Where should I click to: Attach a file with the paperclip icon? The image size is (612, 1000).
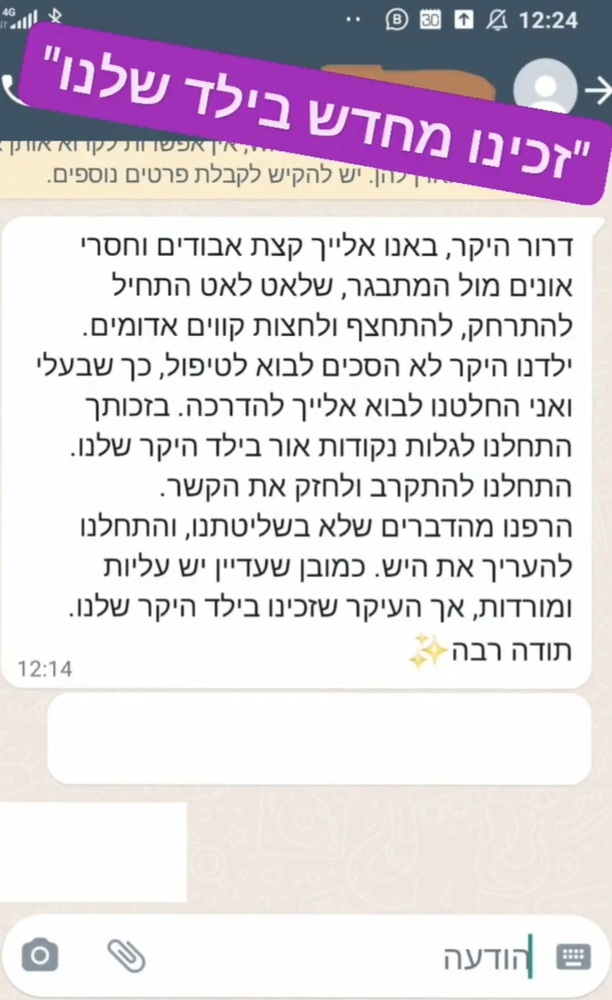(126, 955)
